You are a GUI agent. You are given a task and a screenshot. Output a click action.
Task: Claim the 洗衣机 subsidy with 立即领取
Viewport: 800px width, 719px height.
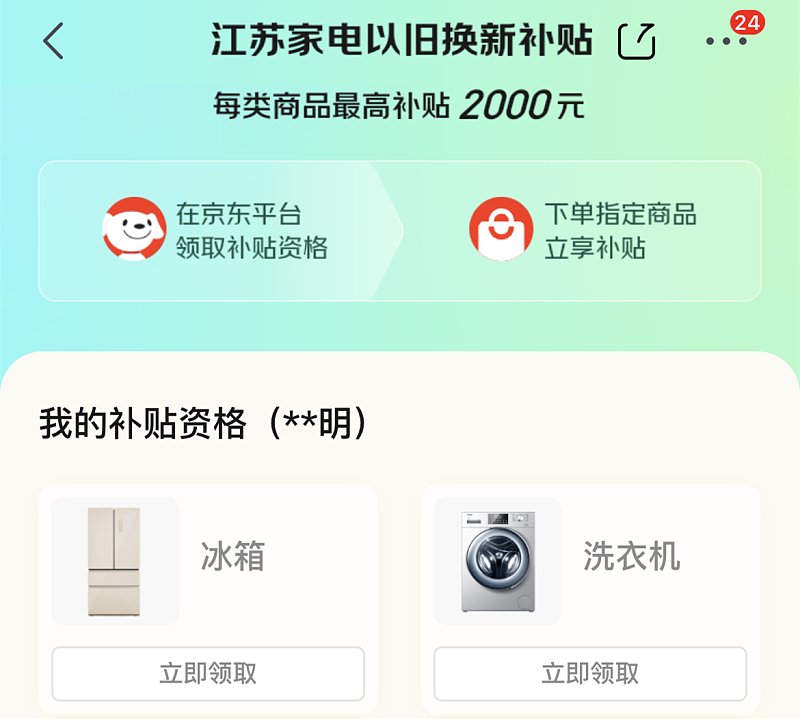[x=590, y=673]
